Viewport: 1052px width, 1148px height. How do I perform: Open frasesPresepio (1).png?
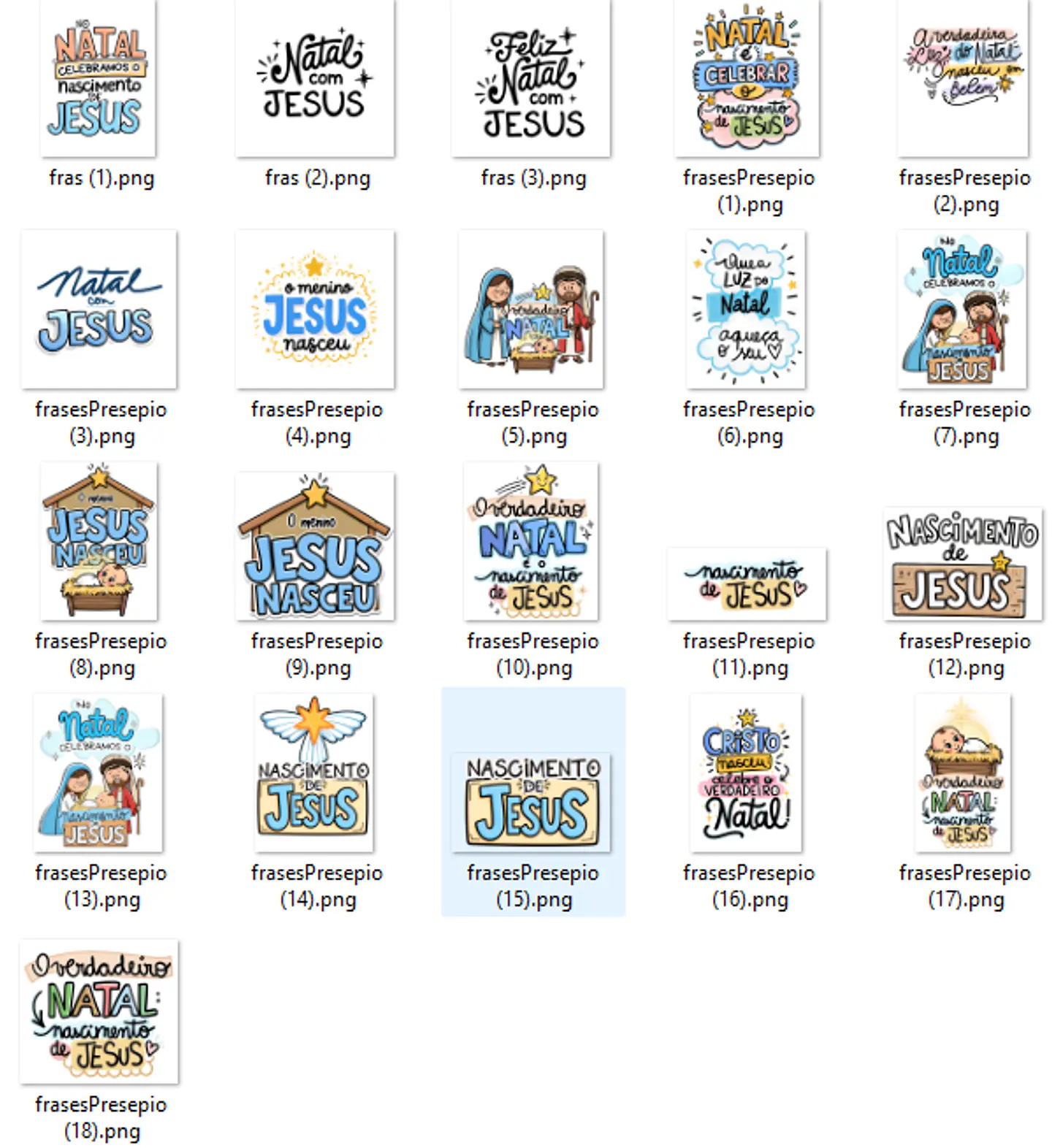point(747,79)
